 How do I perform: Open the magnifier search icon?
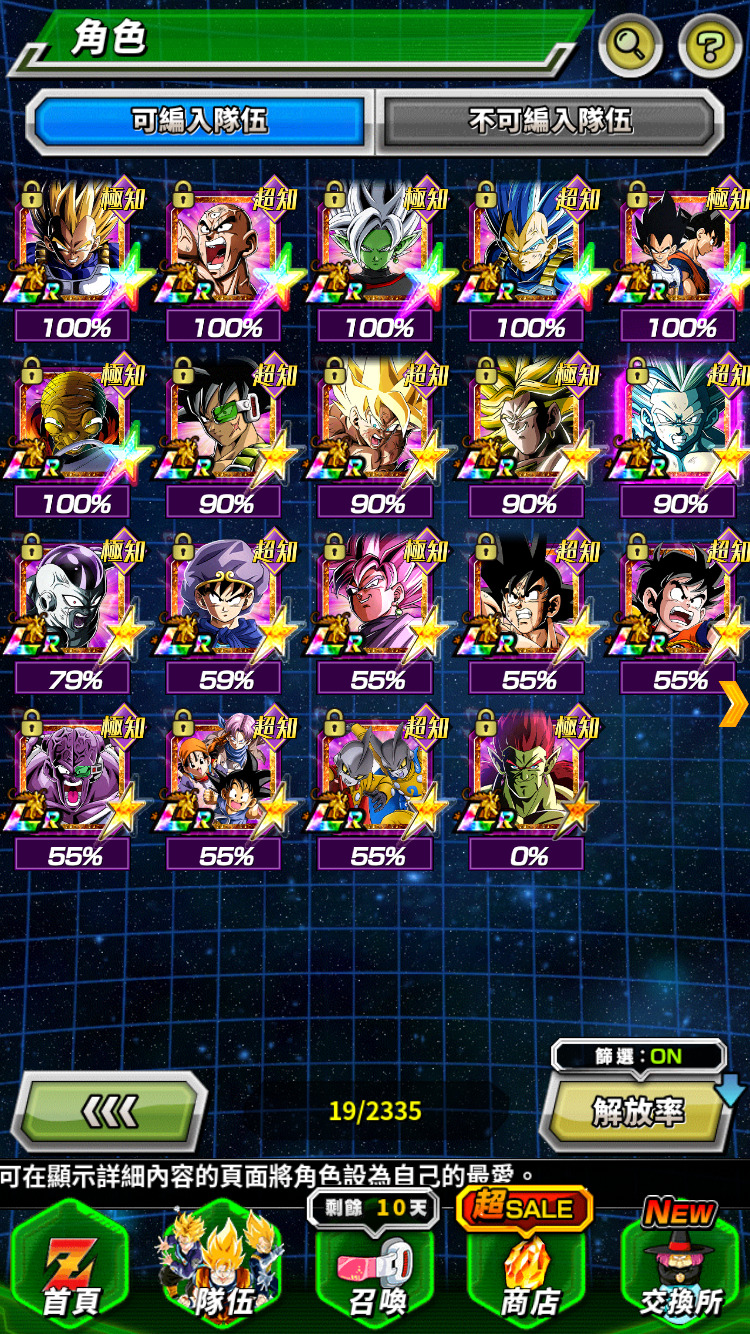(x=631, y=45)
